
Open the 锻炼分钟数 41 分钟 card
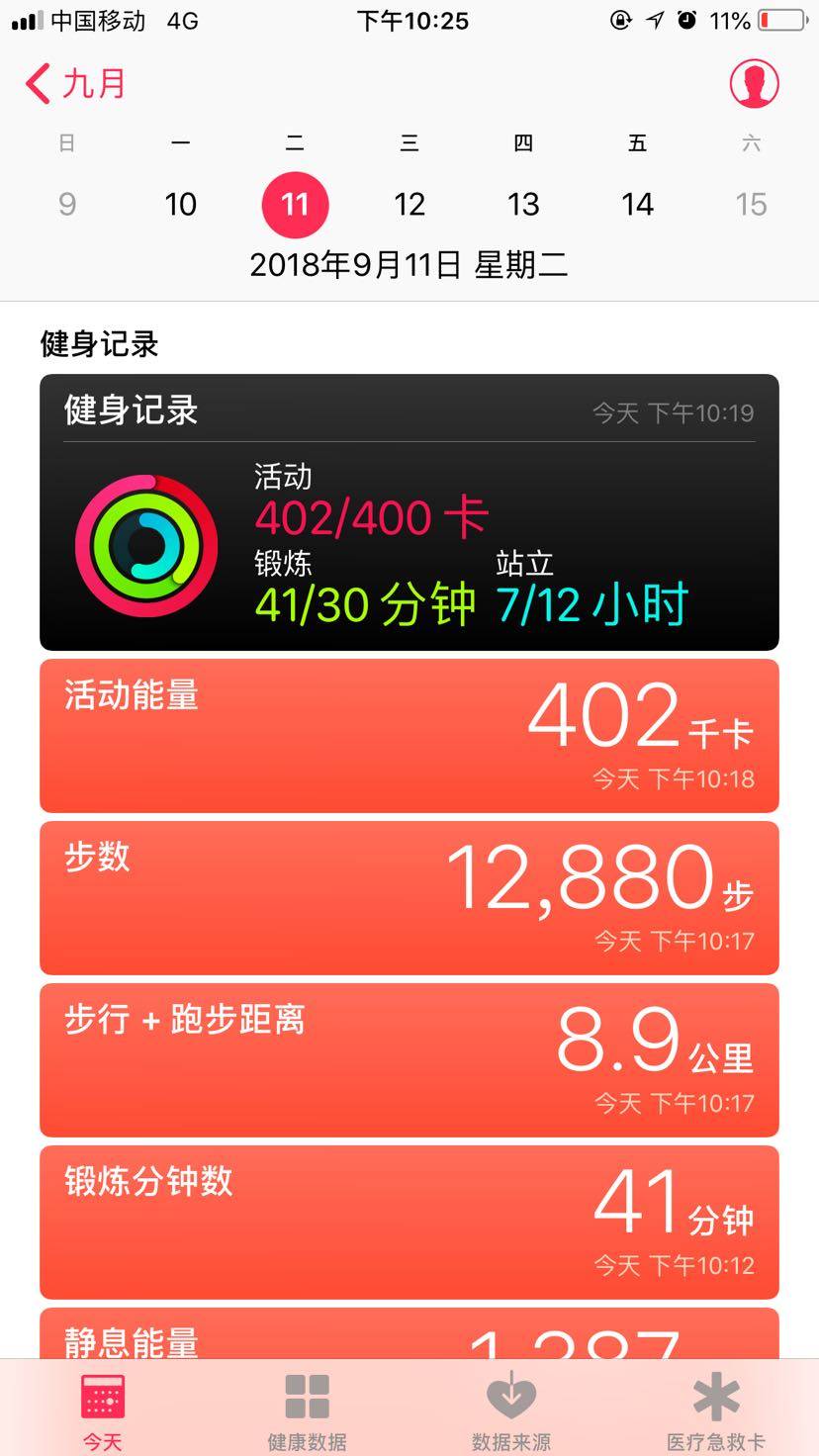(409, 1223)
